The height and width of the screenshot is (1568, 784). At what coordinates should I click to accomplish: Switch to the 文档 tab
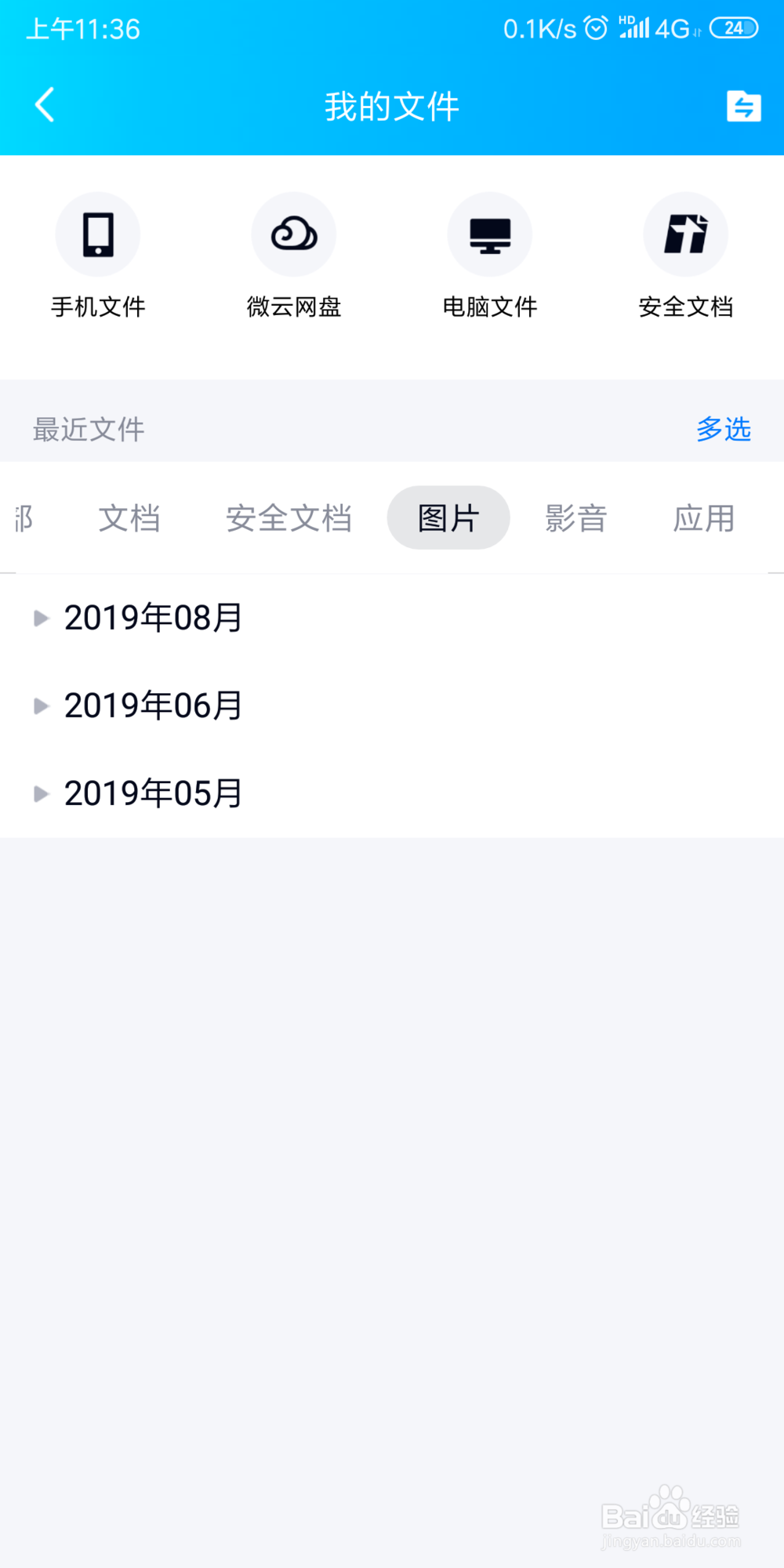point(131,517)
